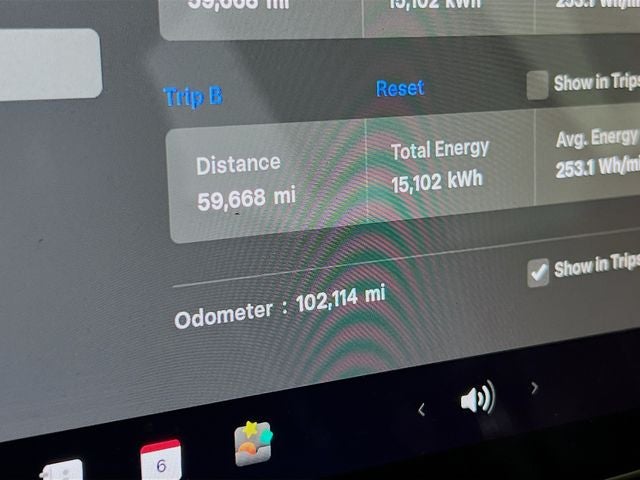Lower volume with the left arrow
This screenshot has width=640, height=480.
422,408
